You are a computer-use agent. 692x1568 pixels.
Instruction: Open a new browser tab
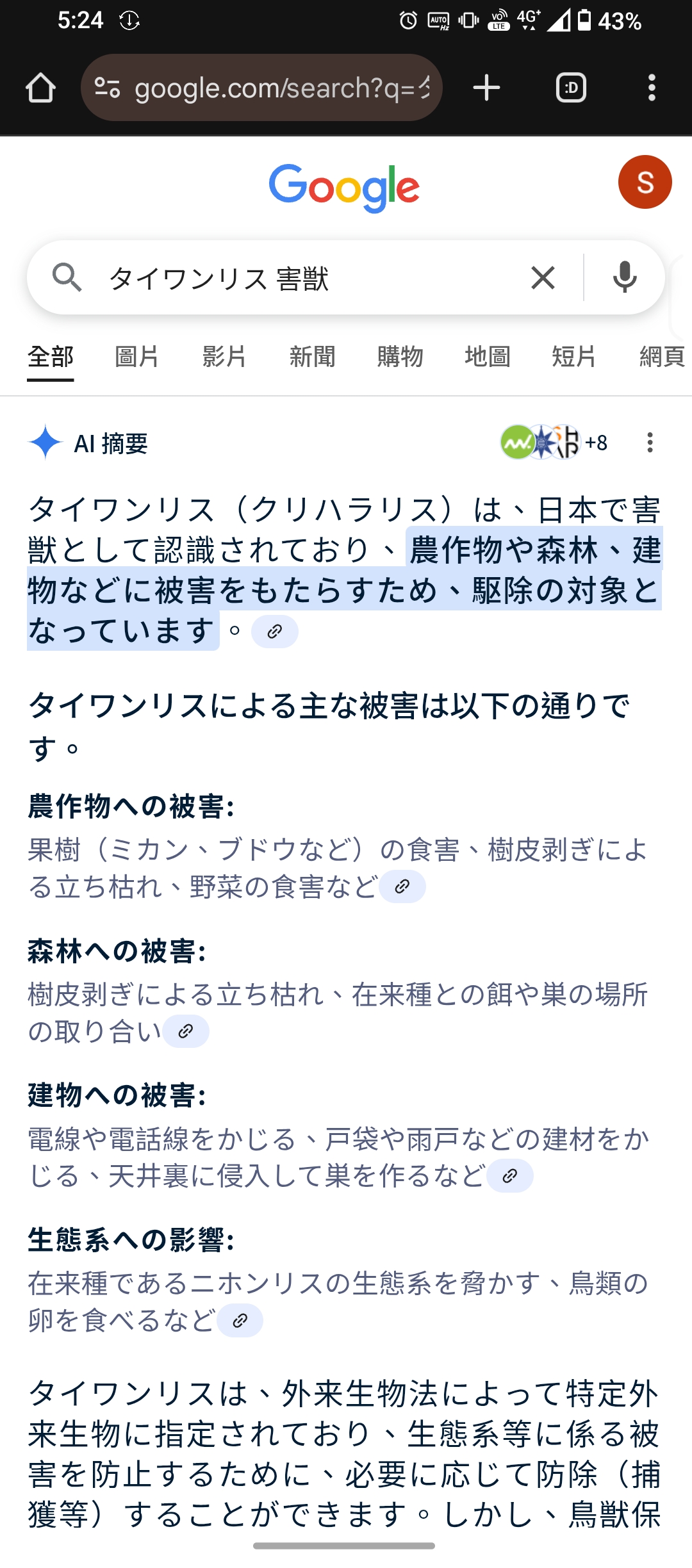coord(486,88)
